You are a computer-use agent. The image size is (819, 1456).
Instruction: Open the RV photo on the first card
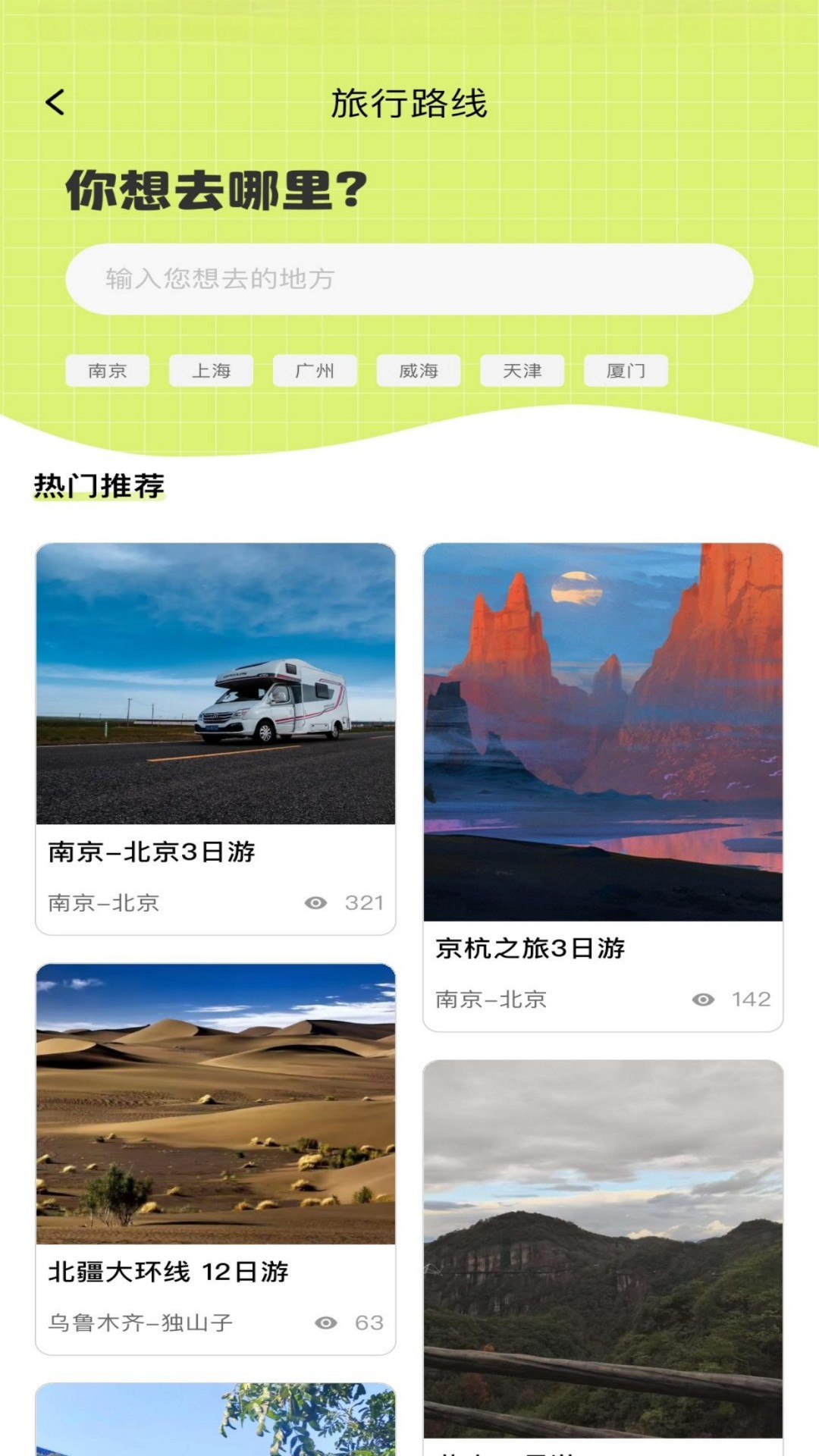pos(217,682)
